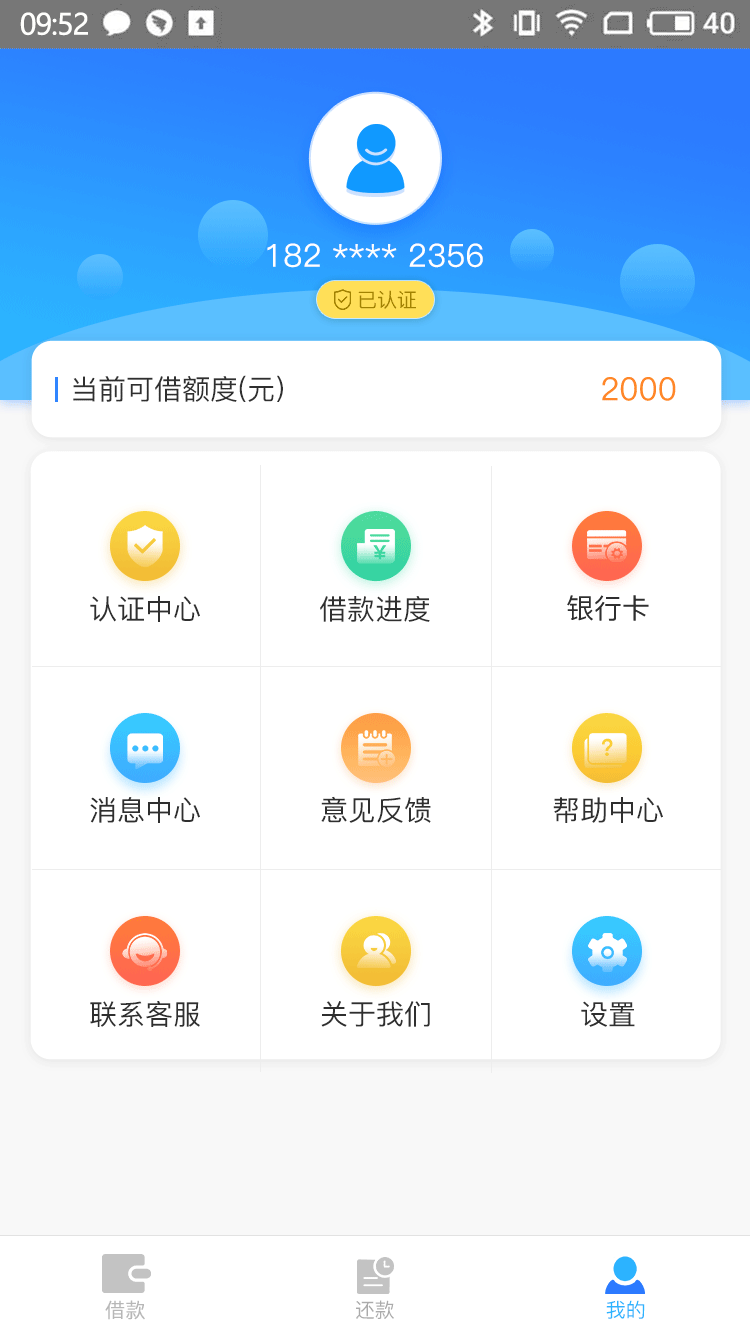
Task: Open 帮助中心 help center
Action: 606,768
